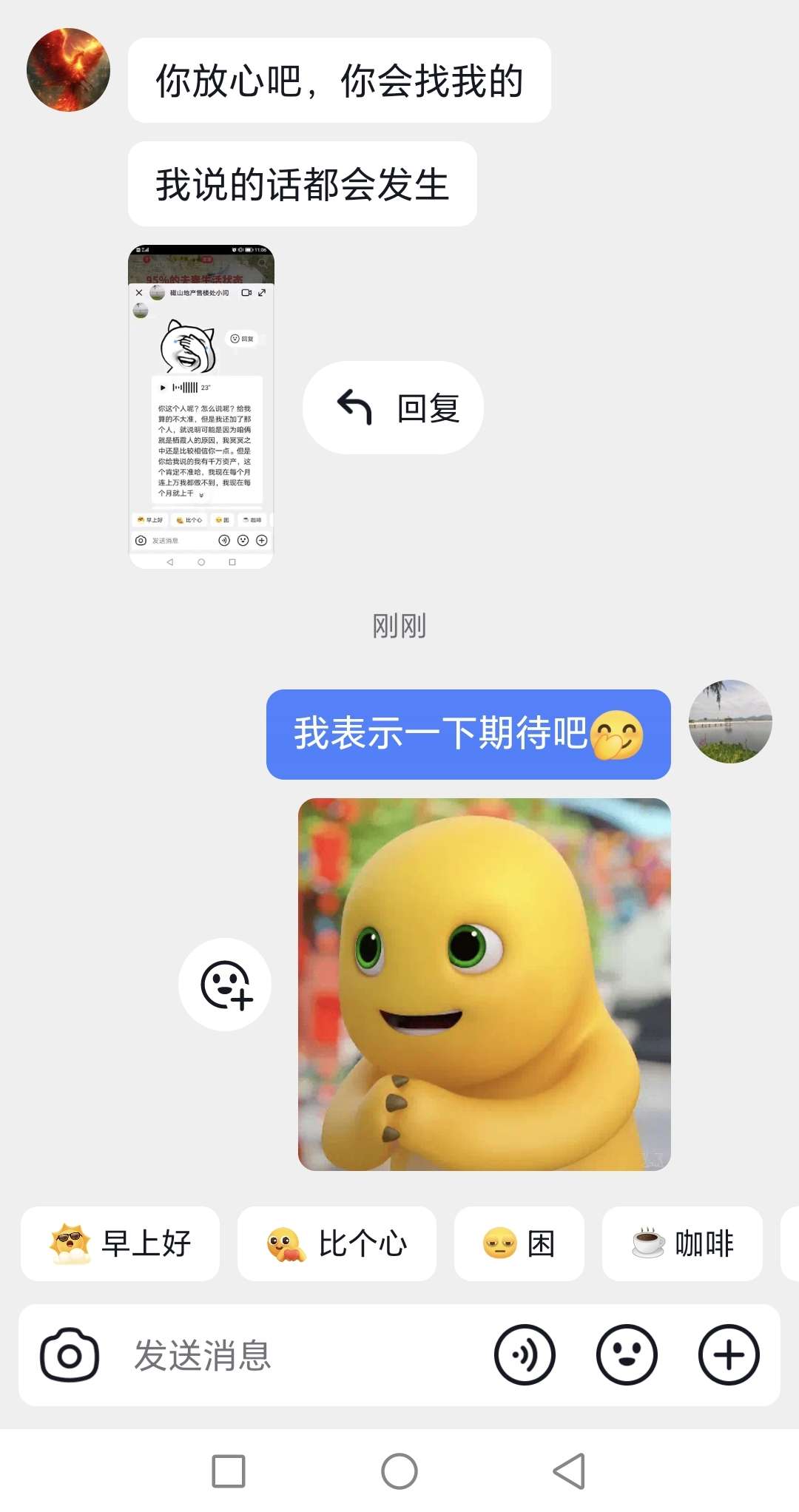Focus the 发送消息 input field
Image resolution: width=799 pixels, height=1512 pixels.
[x=296, y=1355]
